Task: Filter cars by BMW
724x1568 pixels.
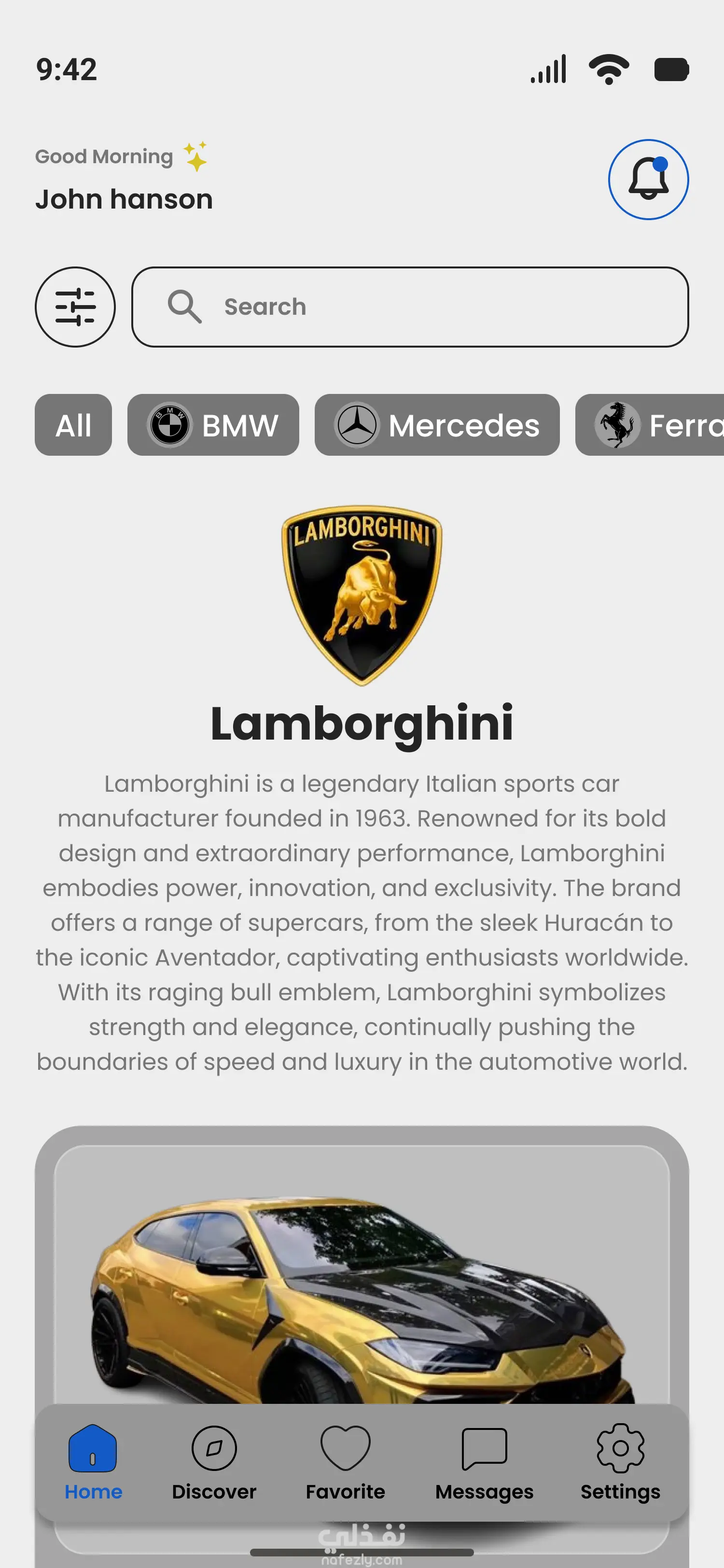Action: click(213, 425)
